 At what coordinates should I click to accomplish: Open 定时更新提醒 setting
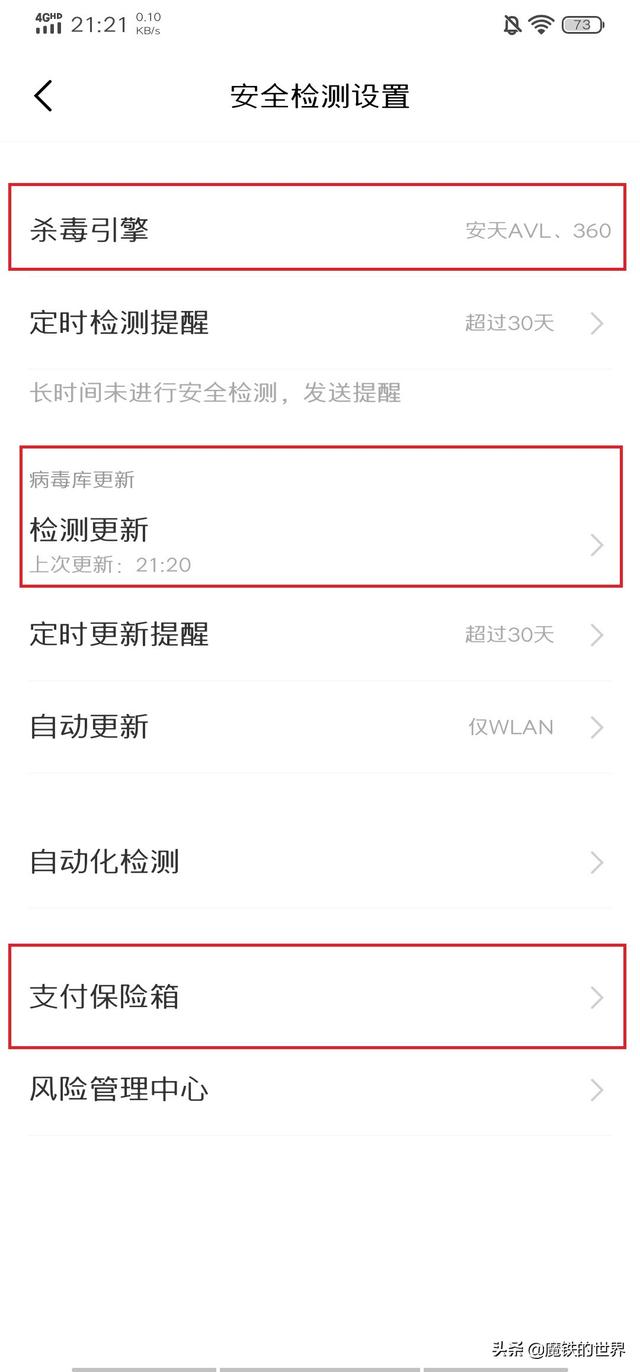[318, 634]
